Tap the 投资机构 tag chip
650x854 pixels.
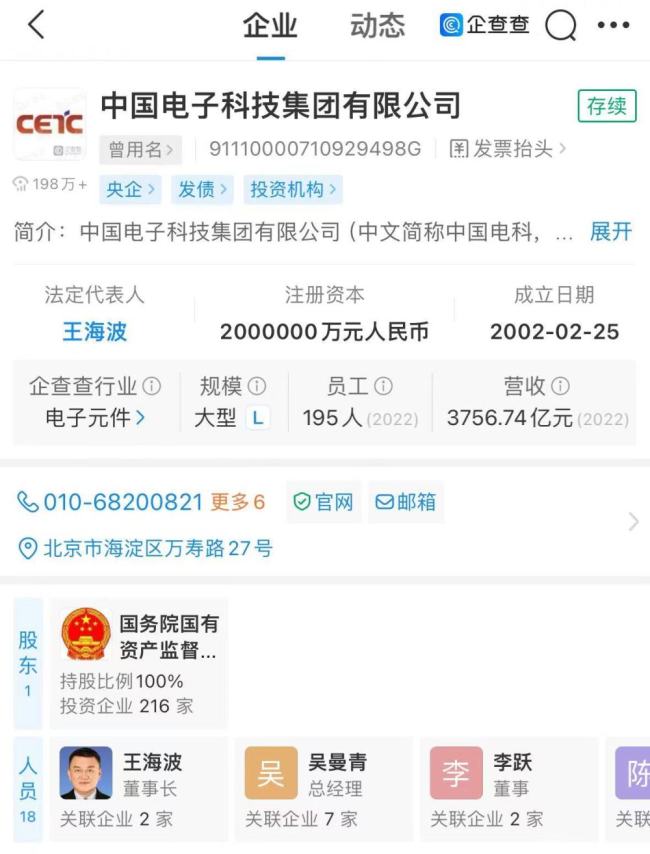[x=291, y=189]
